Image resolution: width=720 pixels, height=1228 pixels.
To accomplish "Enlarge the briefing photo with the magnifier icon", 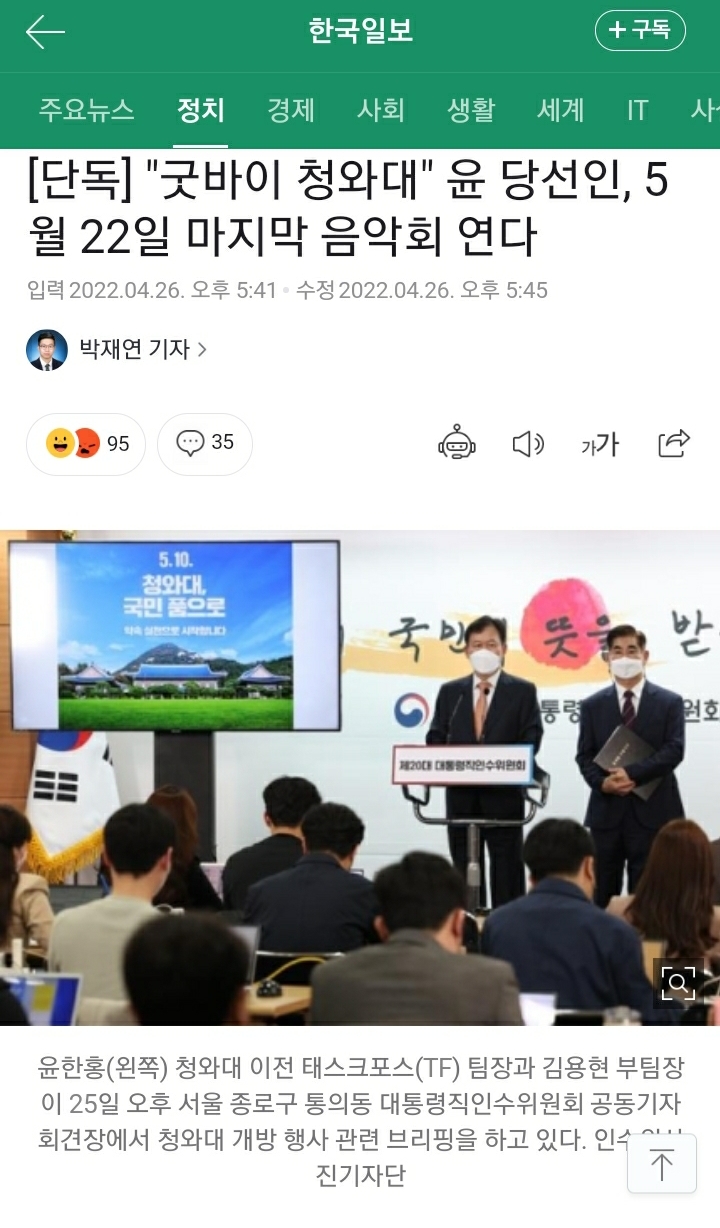I will coord(678,984).
